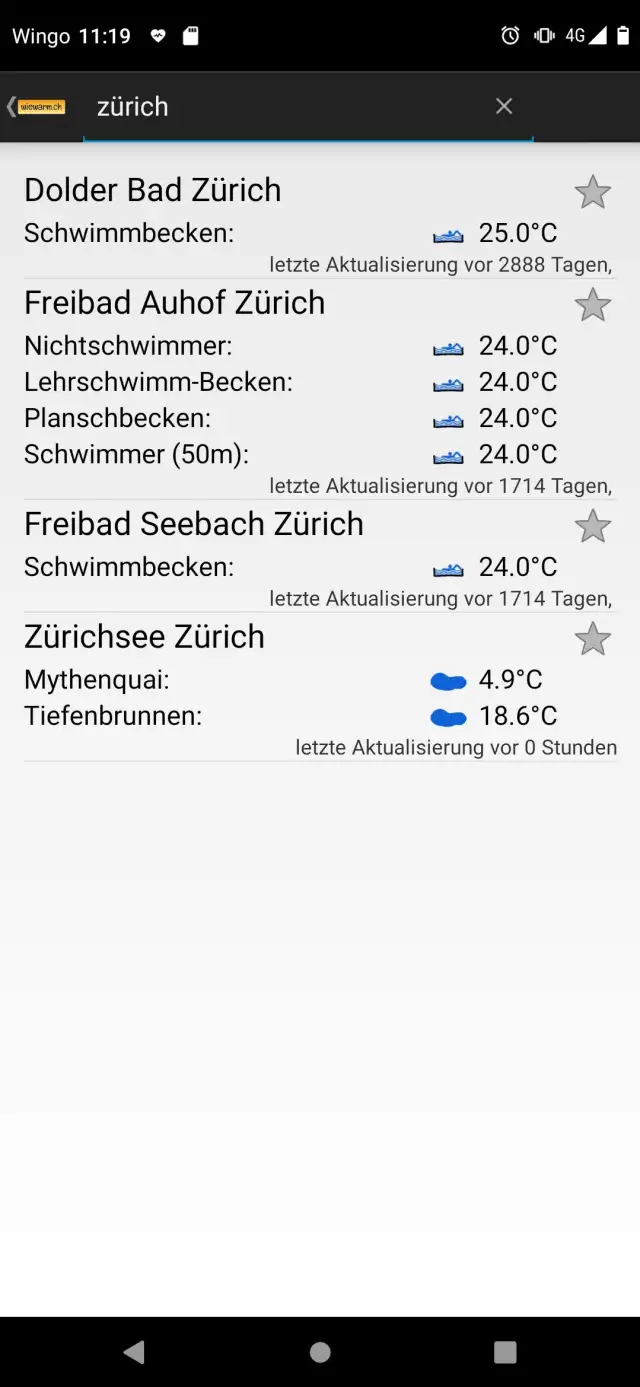Screen dimensions: 640x1387
Task: Favorite Dolder Bad Zürich with the star
Action: [x=593, y=192]
